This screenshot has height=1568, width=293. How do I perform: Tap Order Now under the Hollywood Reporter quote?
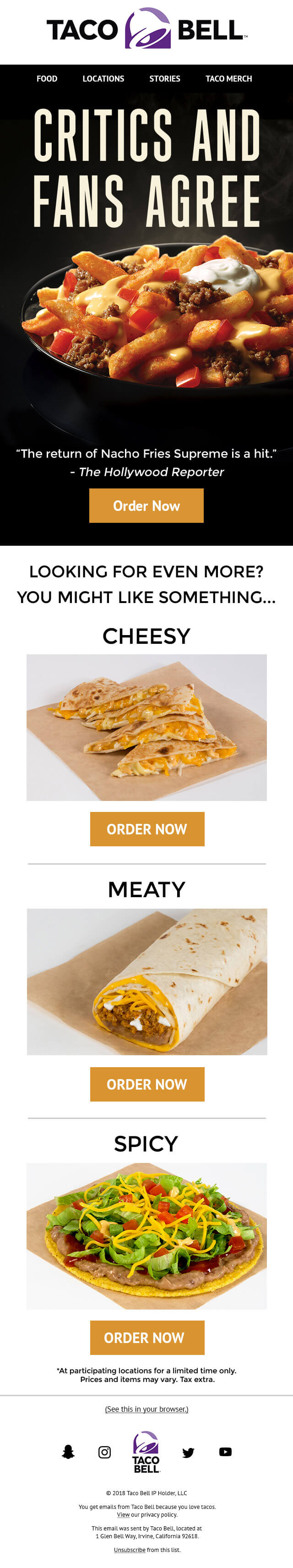(146, 506)
